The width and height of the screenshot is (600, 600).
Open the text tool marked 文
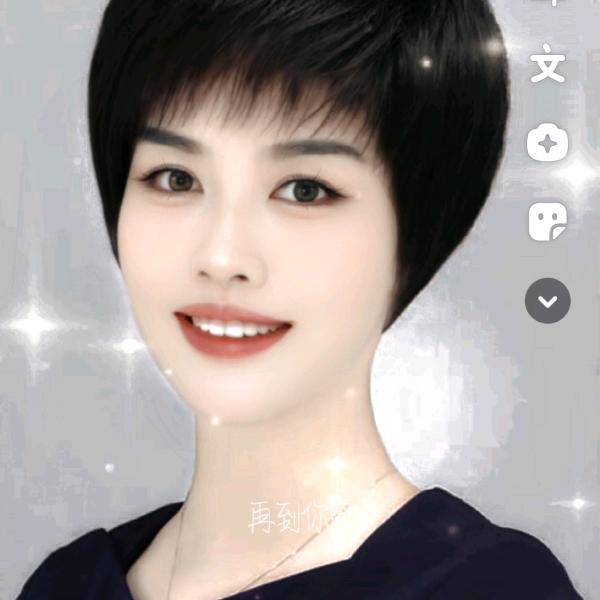coord(547,66)
